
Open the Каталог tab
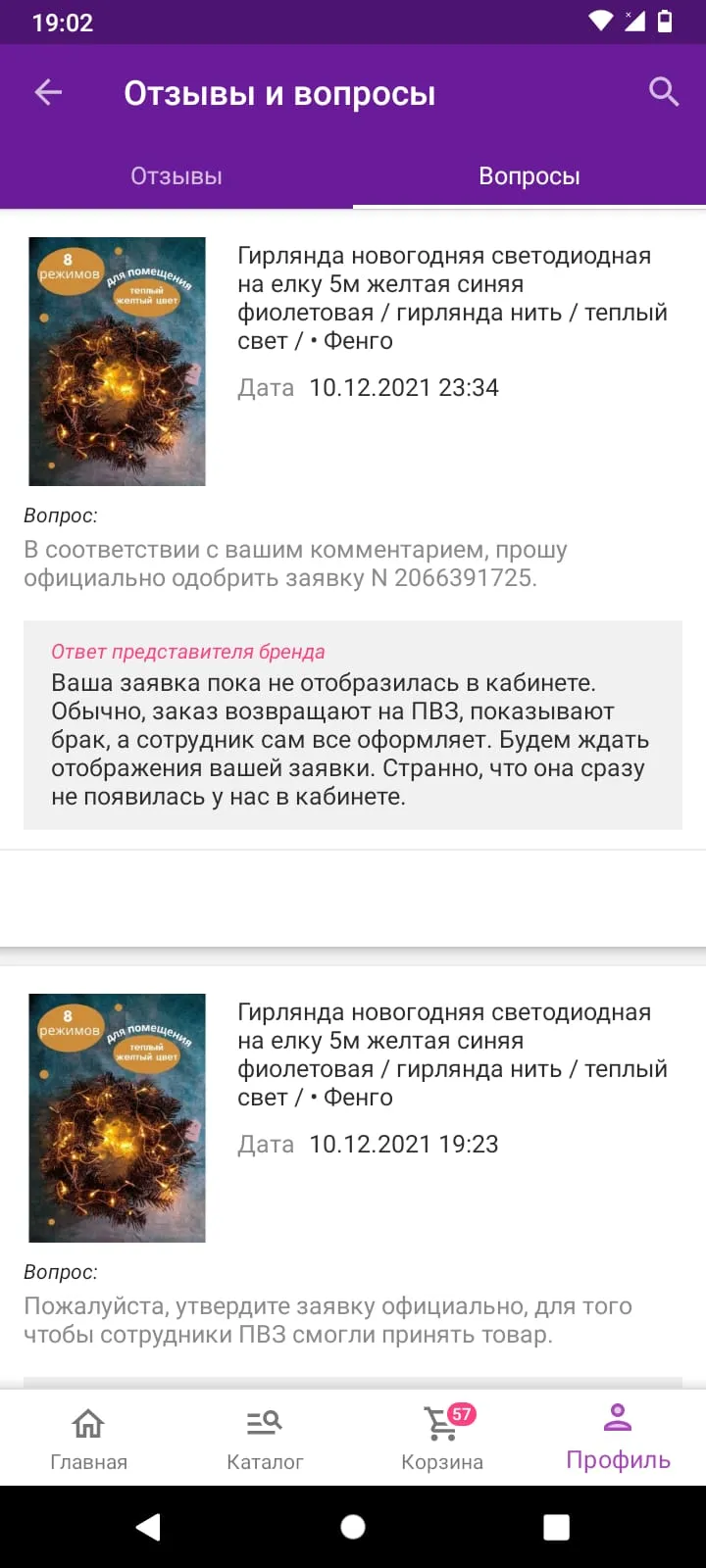pyautogui.click(x=265, y=1438)
